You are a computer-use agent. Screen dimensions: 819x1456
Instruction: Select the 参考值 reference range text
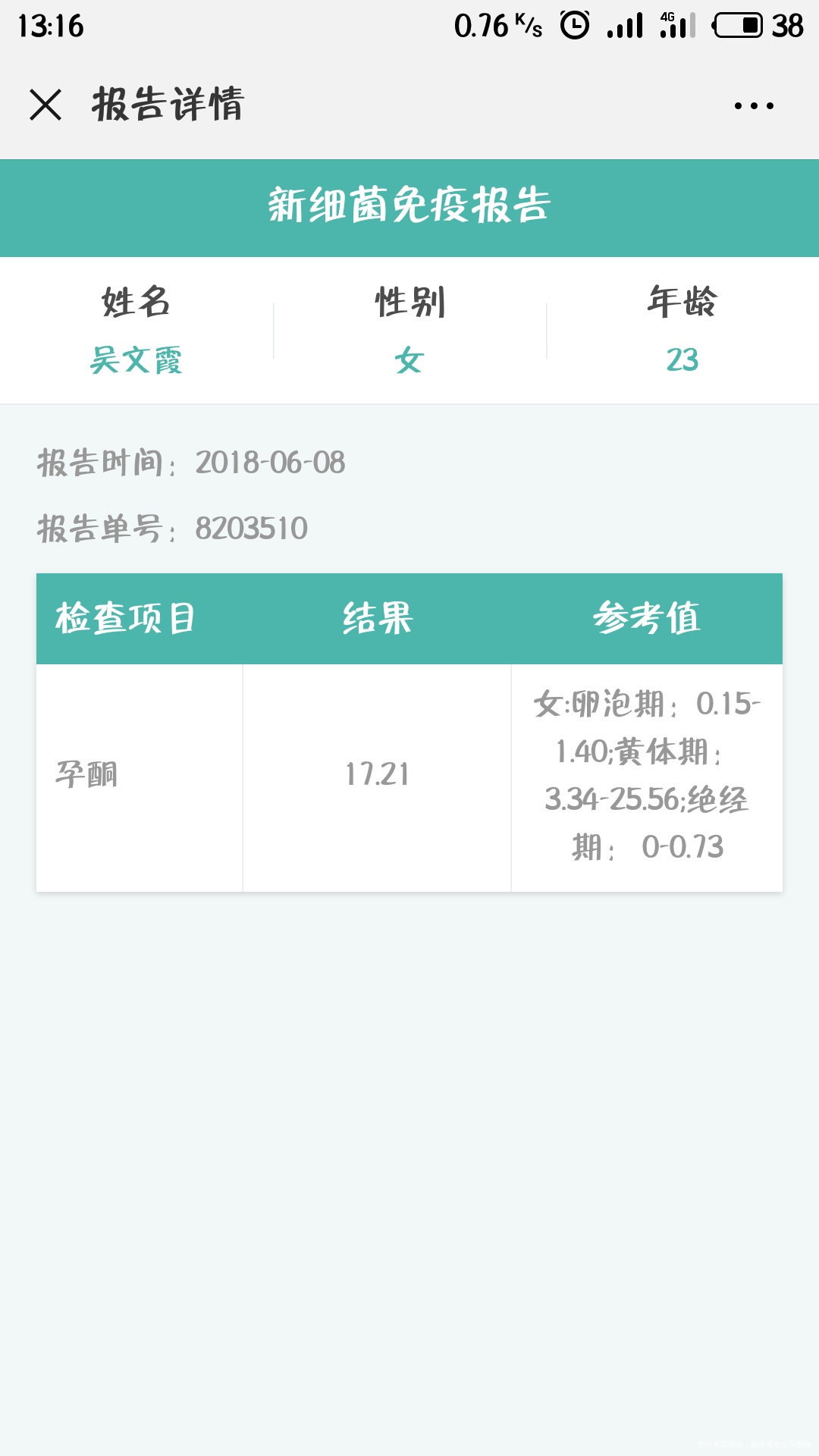click(649, 775)
